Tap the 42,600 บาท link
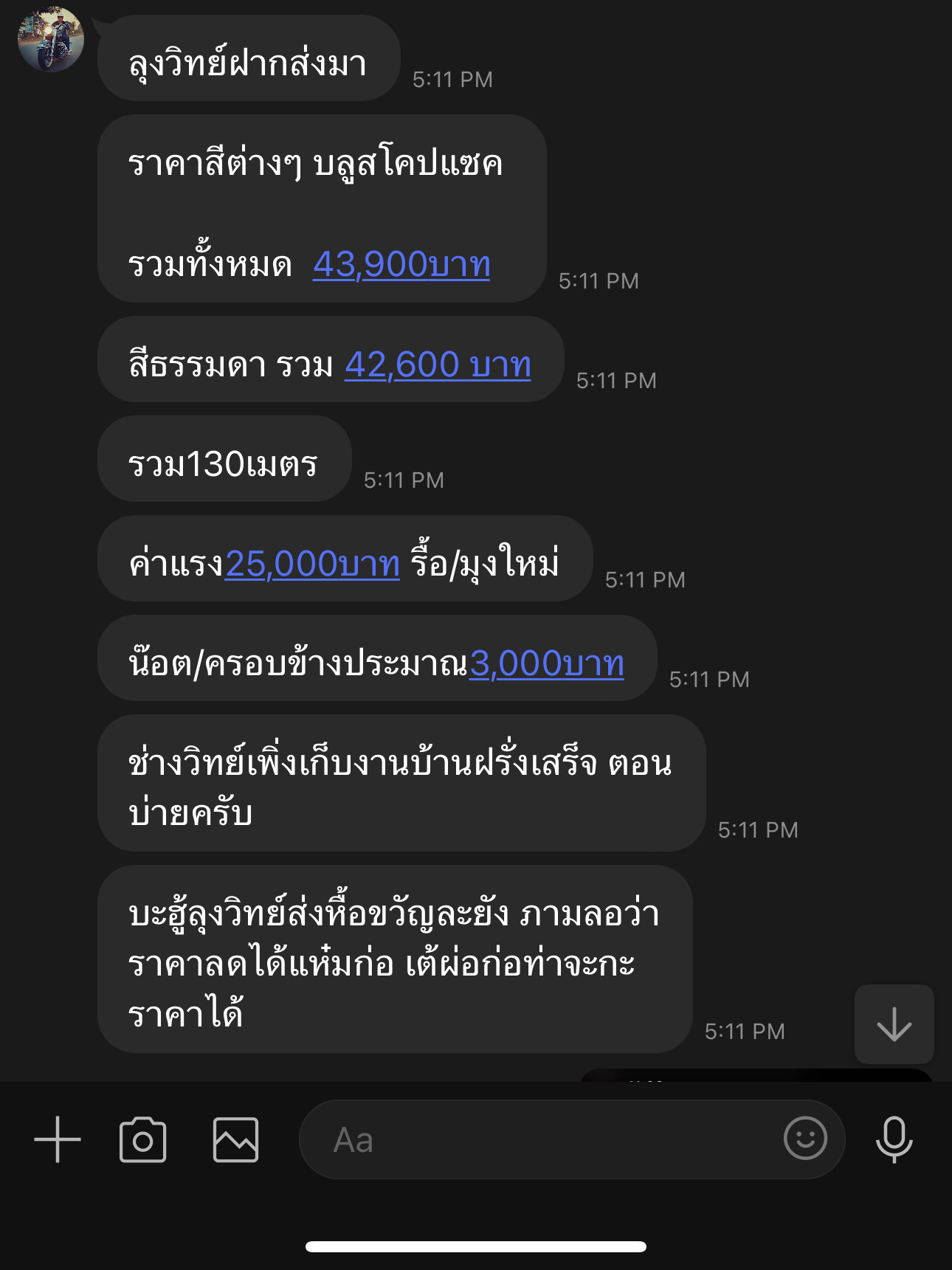 click(x=438, y=365)
